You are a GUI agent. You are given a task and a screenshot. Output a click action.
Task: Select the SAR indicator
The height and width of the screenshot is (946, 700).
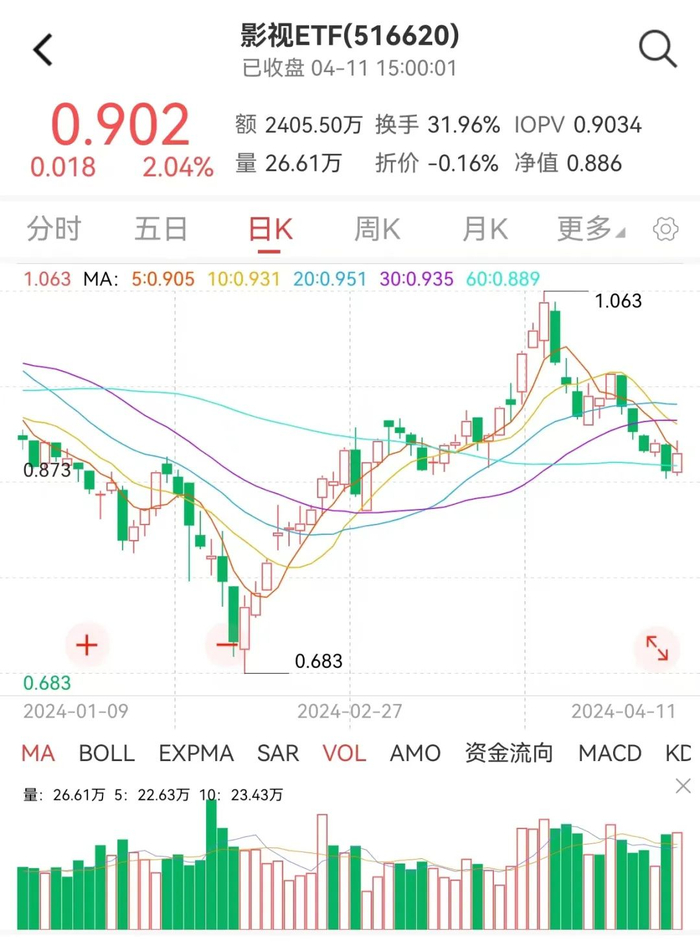click(278, 753)
